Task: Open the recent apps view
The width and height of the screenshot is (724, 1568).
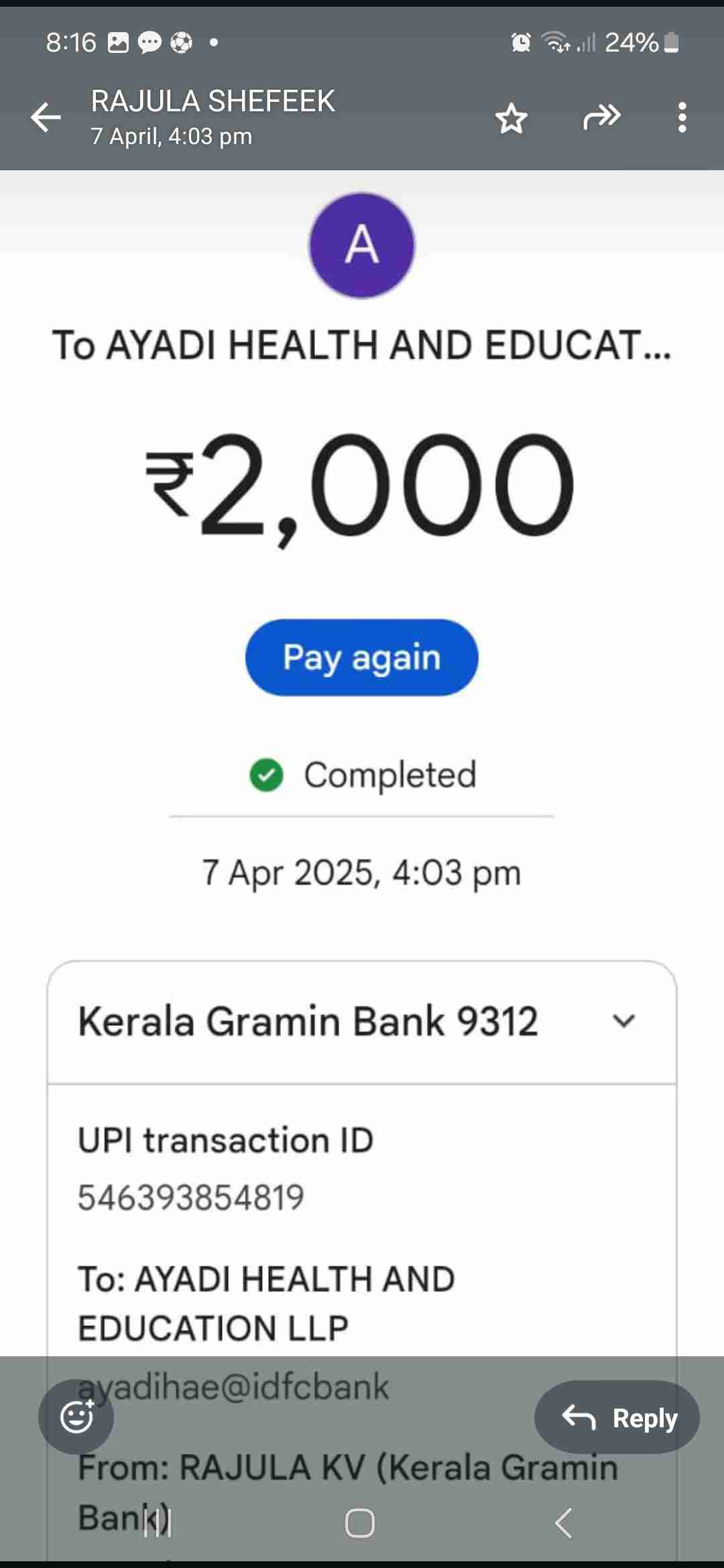Action: [158, 1522]
